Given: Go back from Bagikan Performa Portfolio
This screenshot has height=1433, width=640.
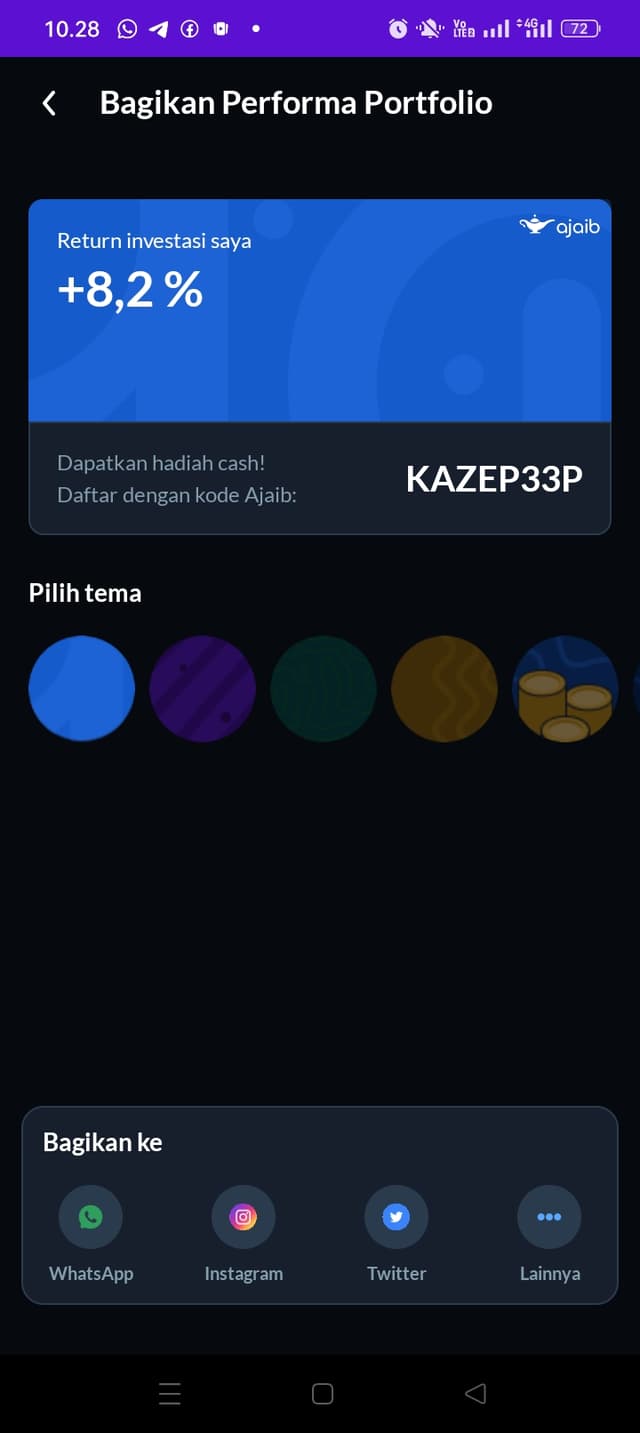Looking at the screenshot, I should click(x=49, y=103).
